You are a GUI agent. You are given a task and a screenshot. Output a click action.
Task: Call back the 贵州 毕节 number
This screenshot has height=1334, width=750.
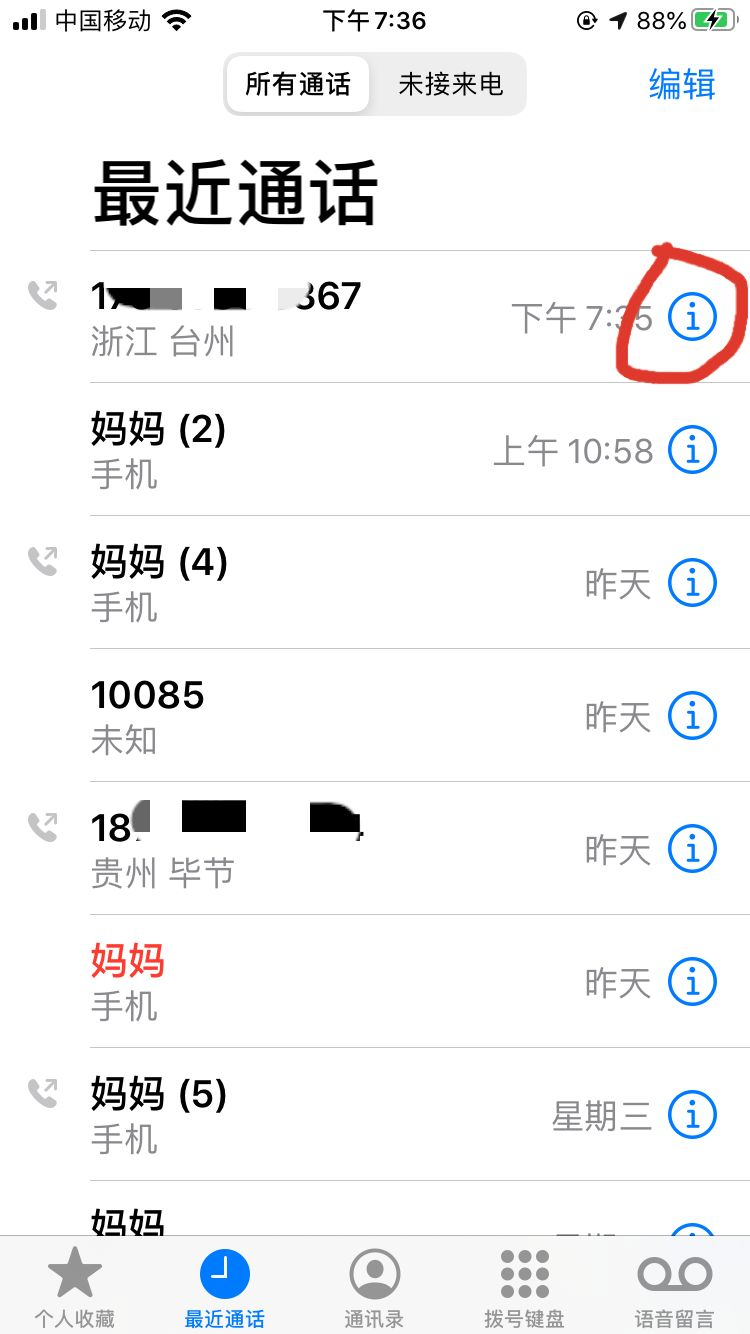(300, 849)
